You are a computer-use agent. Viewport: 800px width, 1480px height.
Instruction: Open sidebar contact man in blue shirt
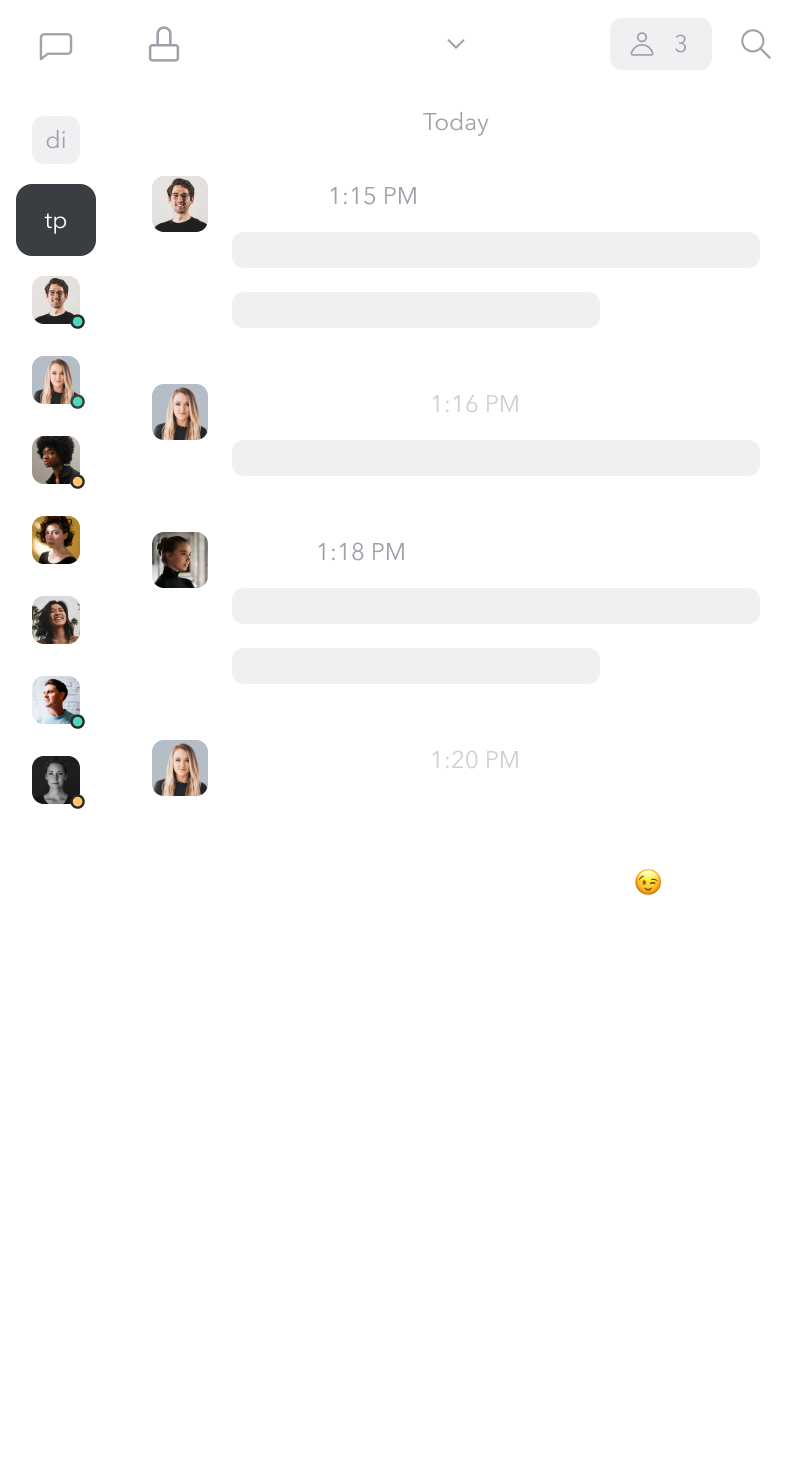56,700
